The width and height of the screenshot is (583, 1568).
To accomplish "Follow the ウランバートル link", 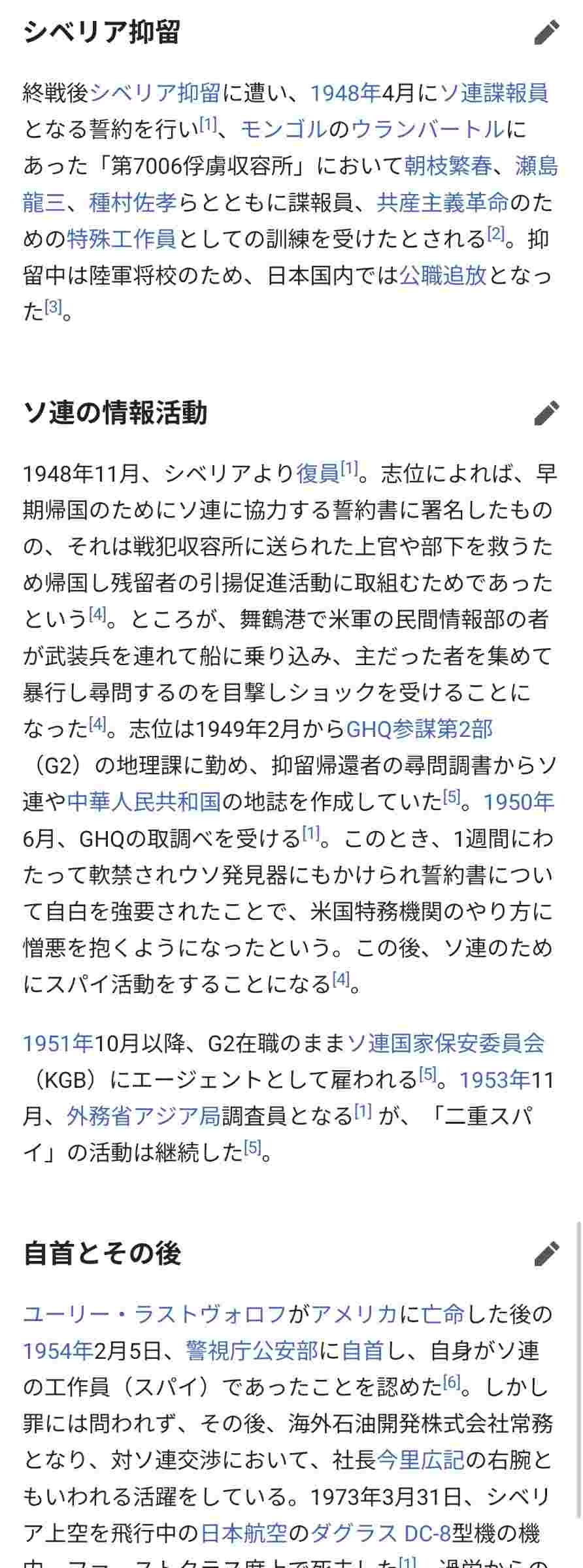I will [428, 129].
